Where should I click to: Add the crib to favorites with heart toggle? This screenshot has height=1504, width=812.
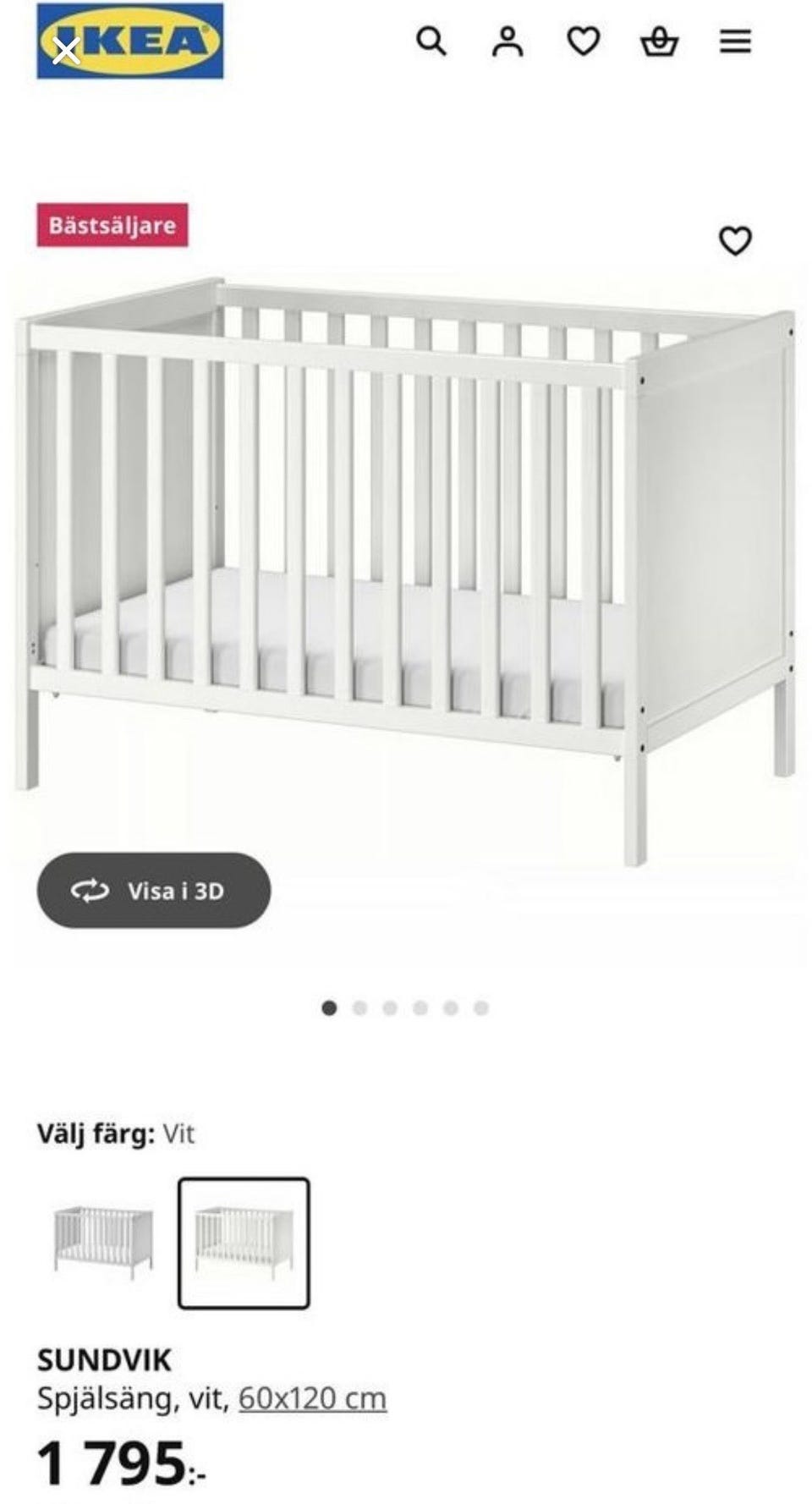pos(736,240)
